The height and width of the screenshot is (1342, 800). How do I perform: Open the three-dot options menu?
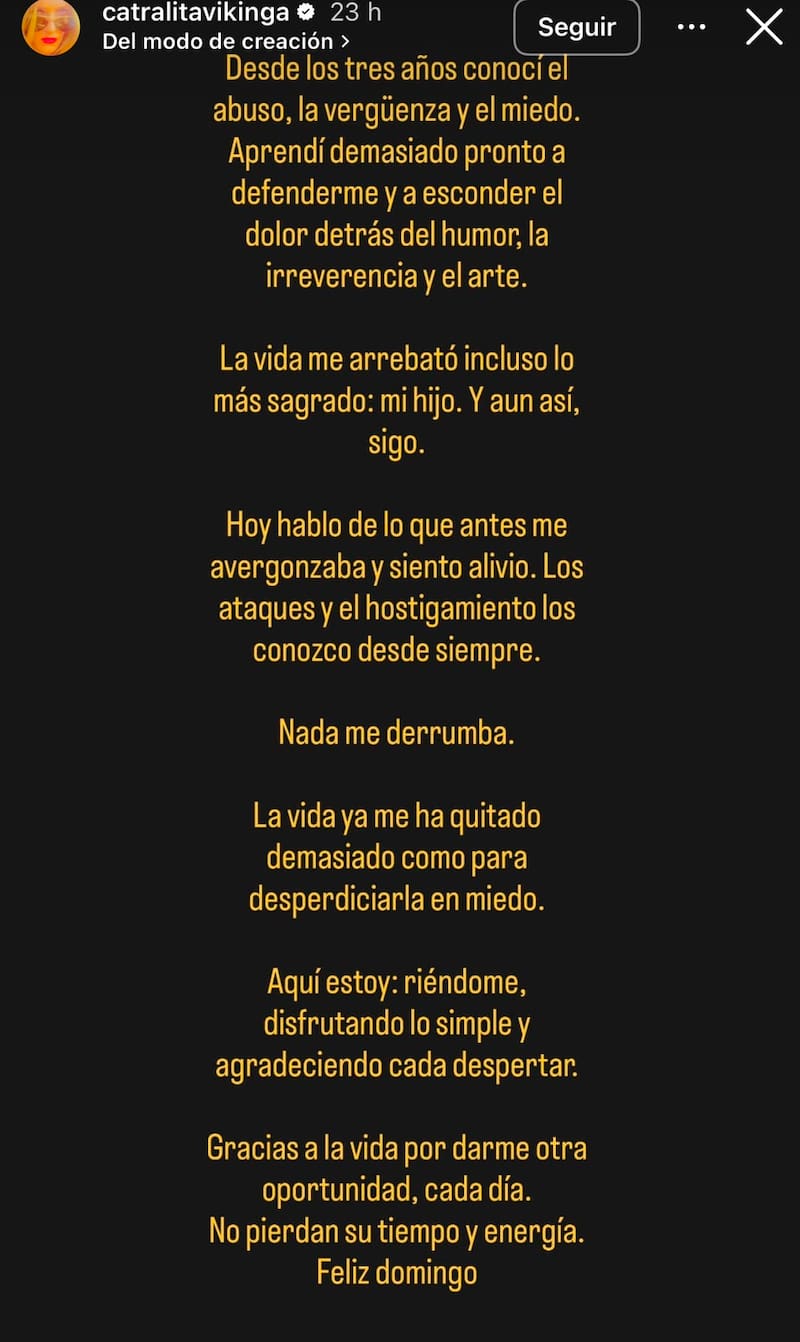(692, 27)
